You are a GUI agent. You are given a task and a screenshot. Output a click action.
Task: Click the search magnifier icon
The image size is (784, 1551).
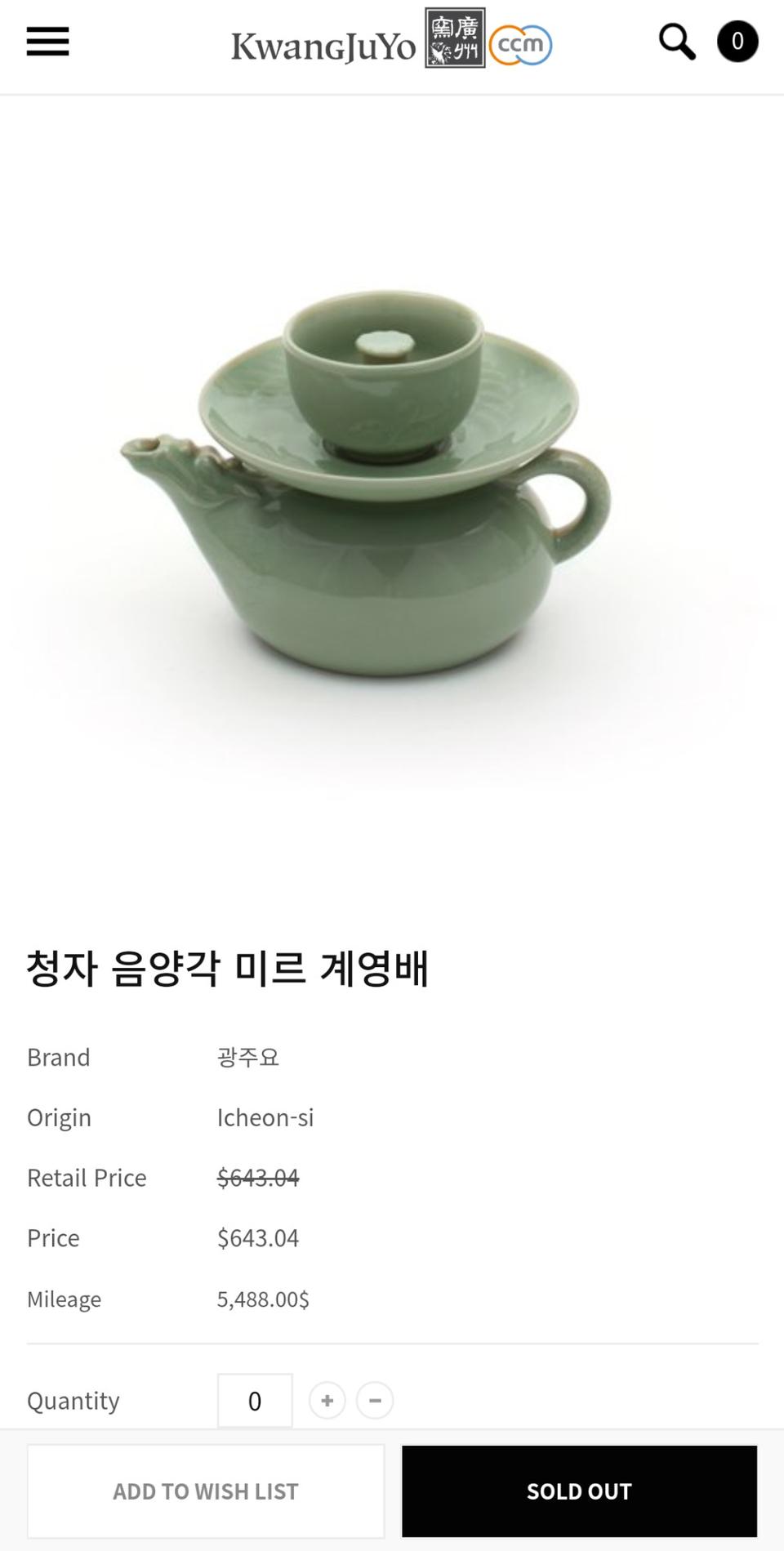click(676, 42)
